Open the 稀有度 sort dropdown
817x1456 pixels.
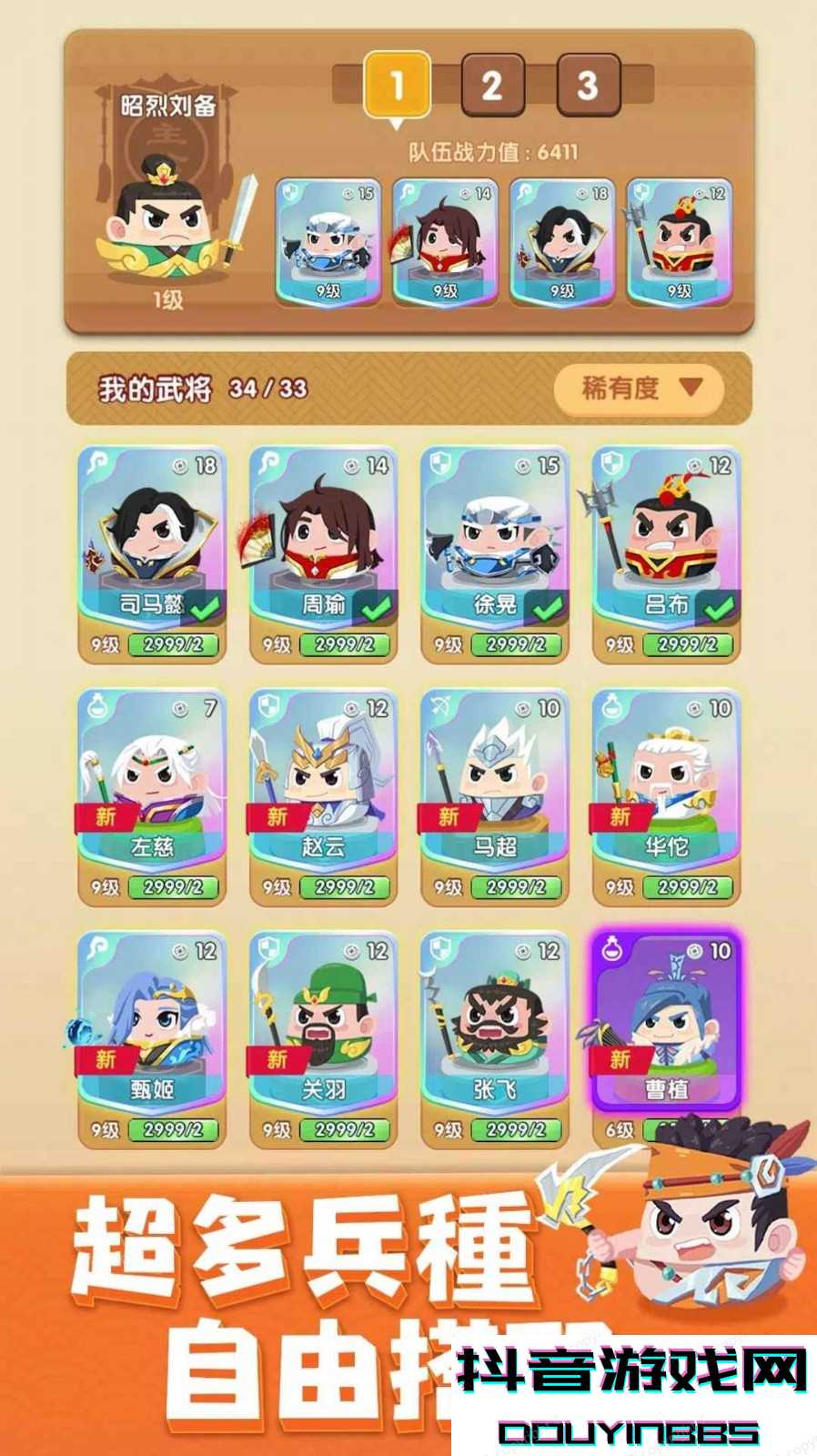tap(639, 389)
